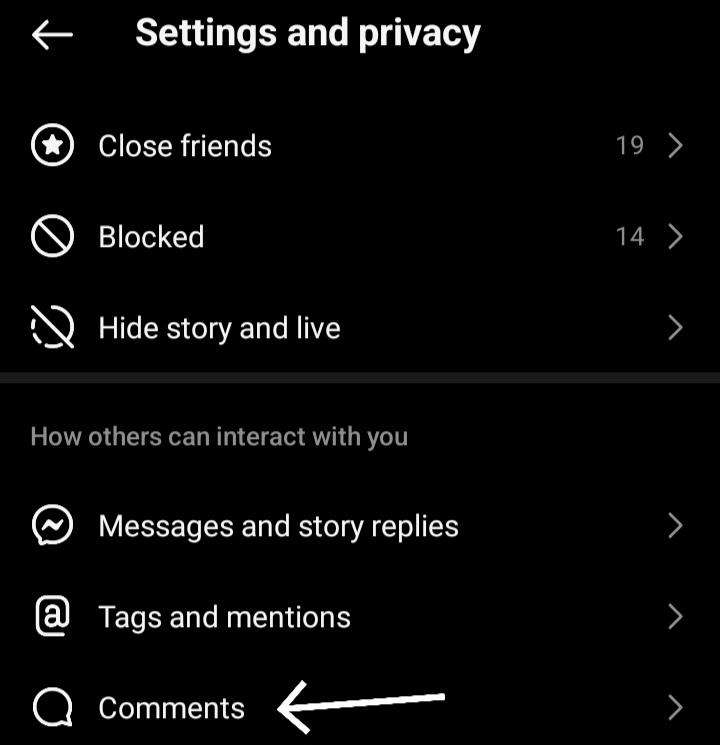Open Comments settings
The image size is (720, 745).
(171, 707)
